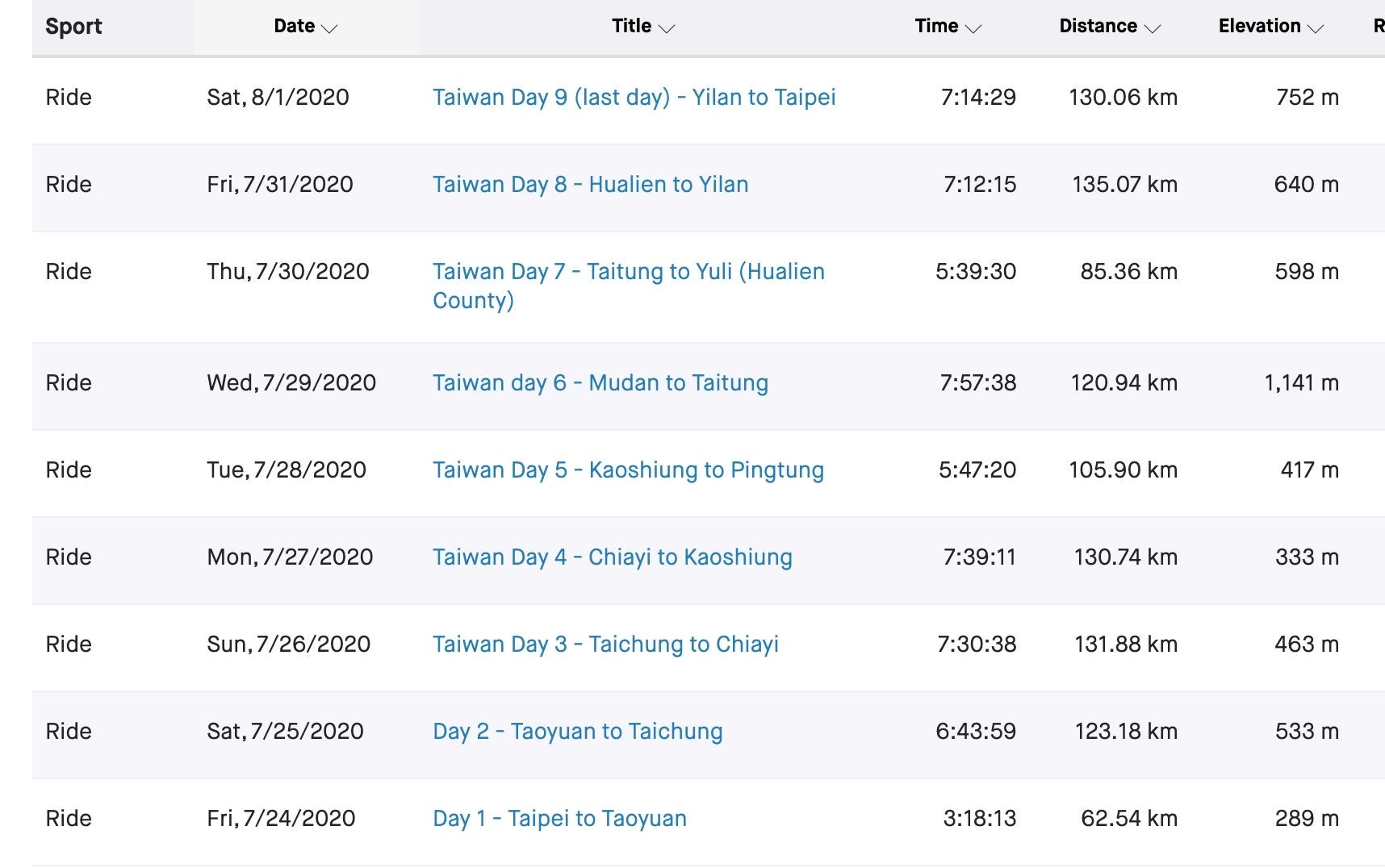View Taiwan Day 5 Kaoshiung to Pingtung
The height and width of the screenshot is (868, 1385).
pyautogui.click(x=628, y=470)
